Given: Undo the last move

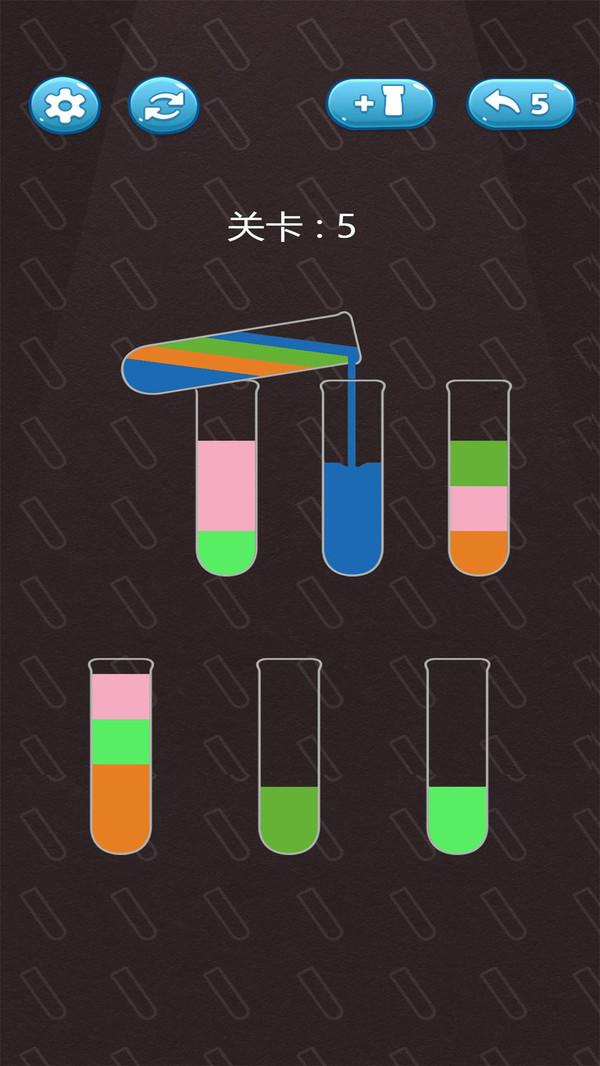Looking at the screenshot, I should click(520, 103).
